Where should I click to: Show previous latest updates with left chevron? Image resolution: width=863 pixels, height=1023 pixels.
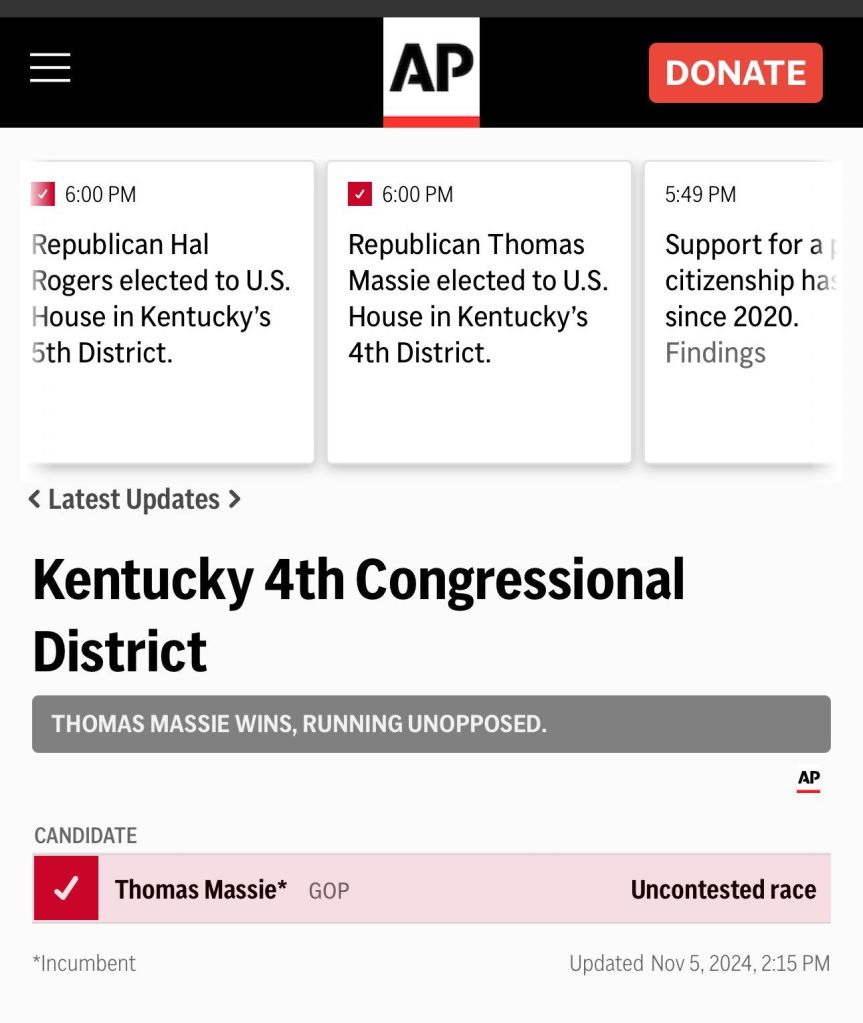[35, 499]
